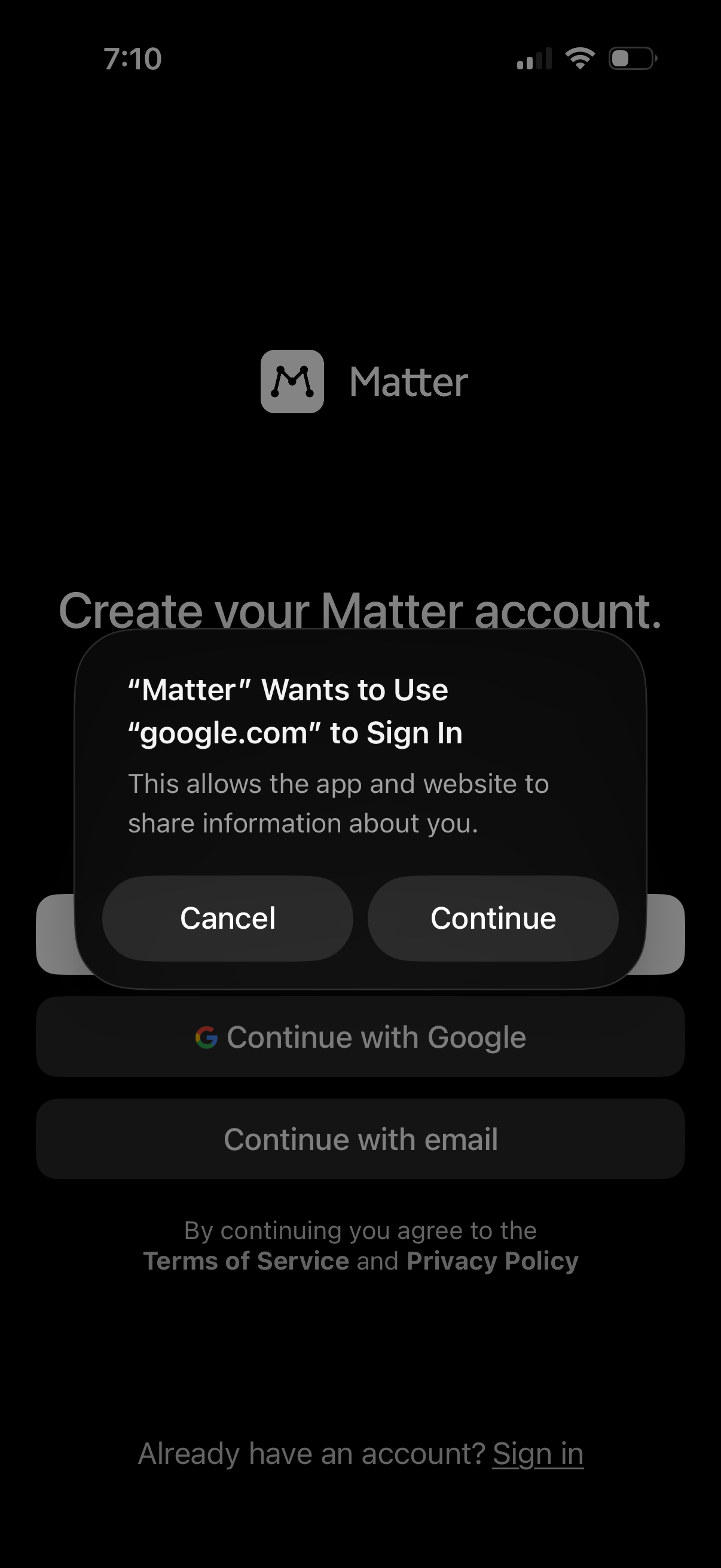
Task: Tap Continue to sign in with google.com
Action: [x=493, y=918]
